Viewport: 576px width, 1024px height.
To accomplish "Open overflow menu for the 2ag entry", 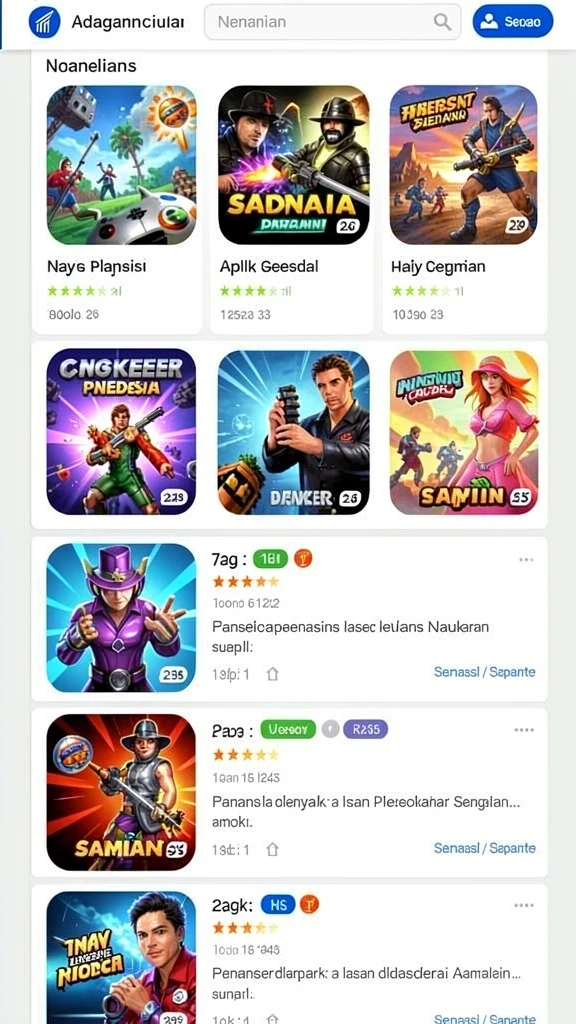I will coord(524,729).
